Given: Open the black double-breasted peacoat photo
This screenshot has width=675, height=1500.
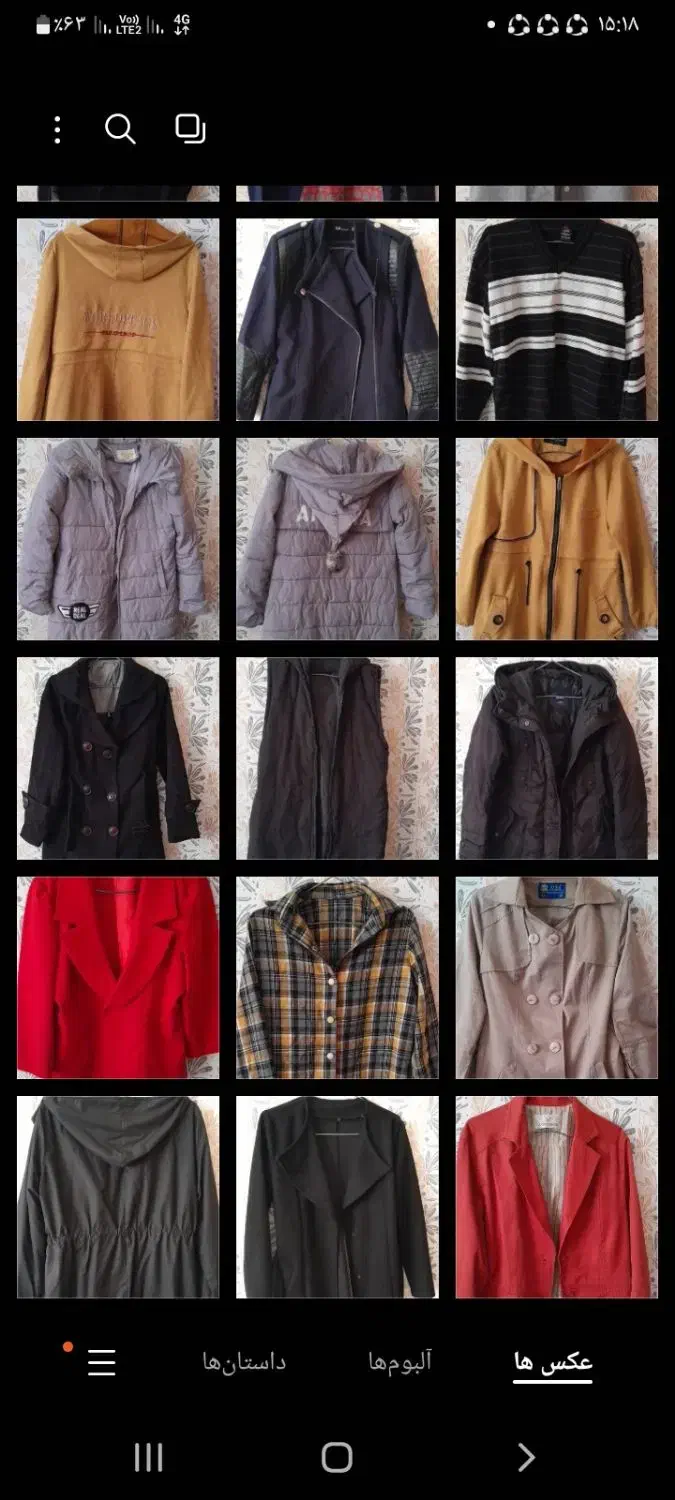Looking at the screenshot, I should pyautogui.click(x=118, y=758).
